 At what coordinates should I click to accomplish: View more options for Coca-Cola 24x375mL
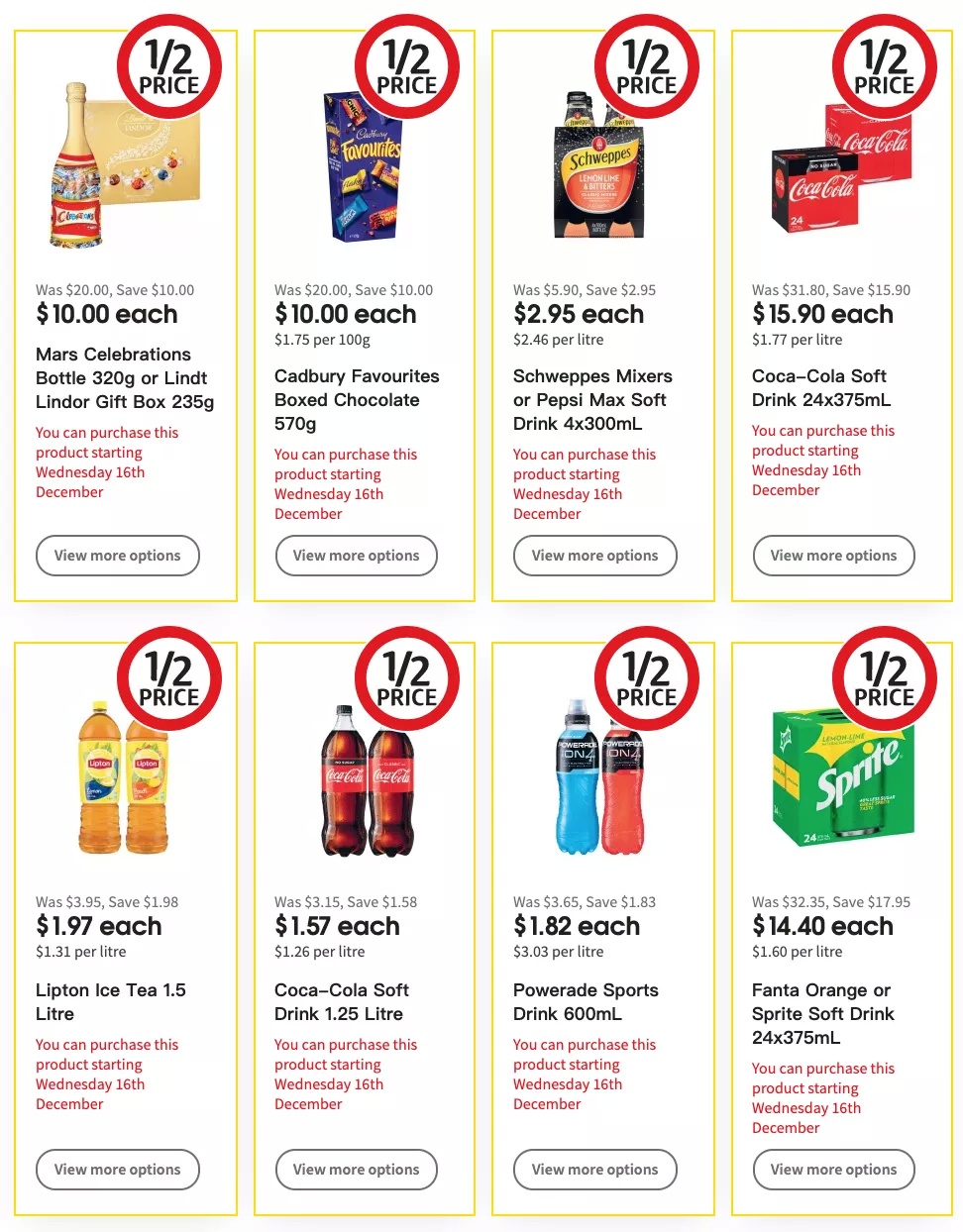(834, 556)
